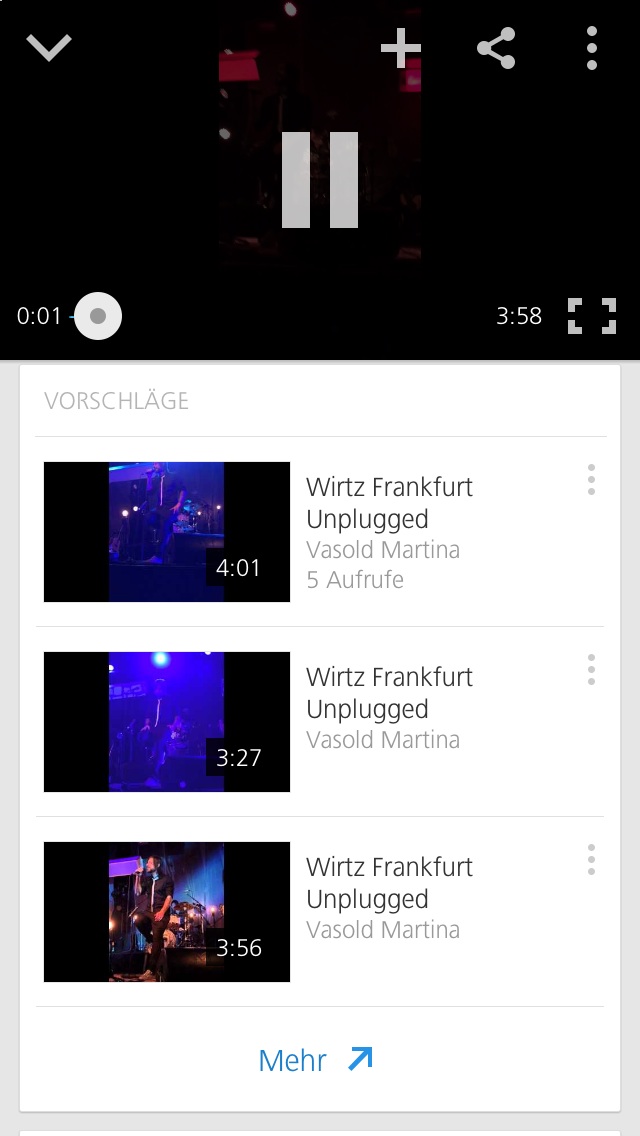
Task: Enter fullscreen video mode
Action: (x=591, y=316)
